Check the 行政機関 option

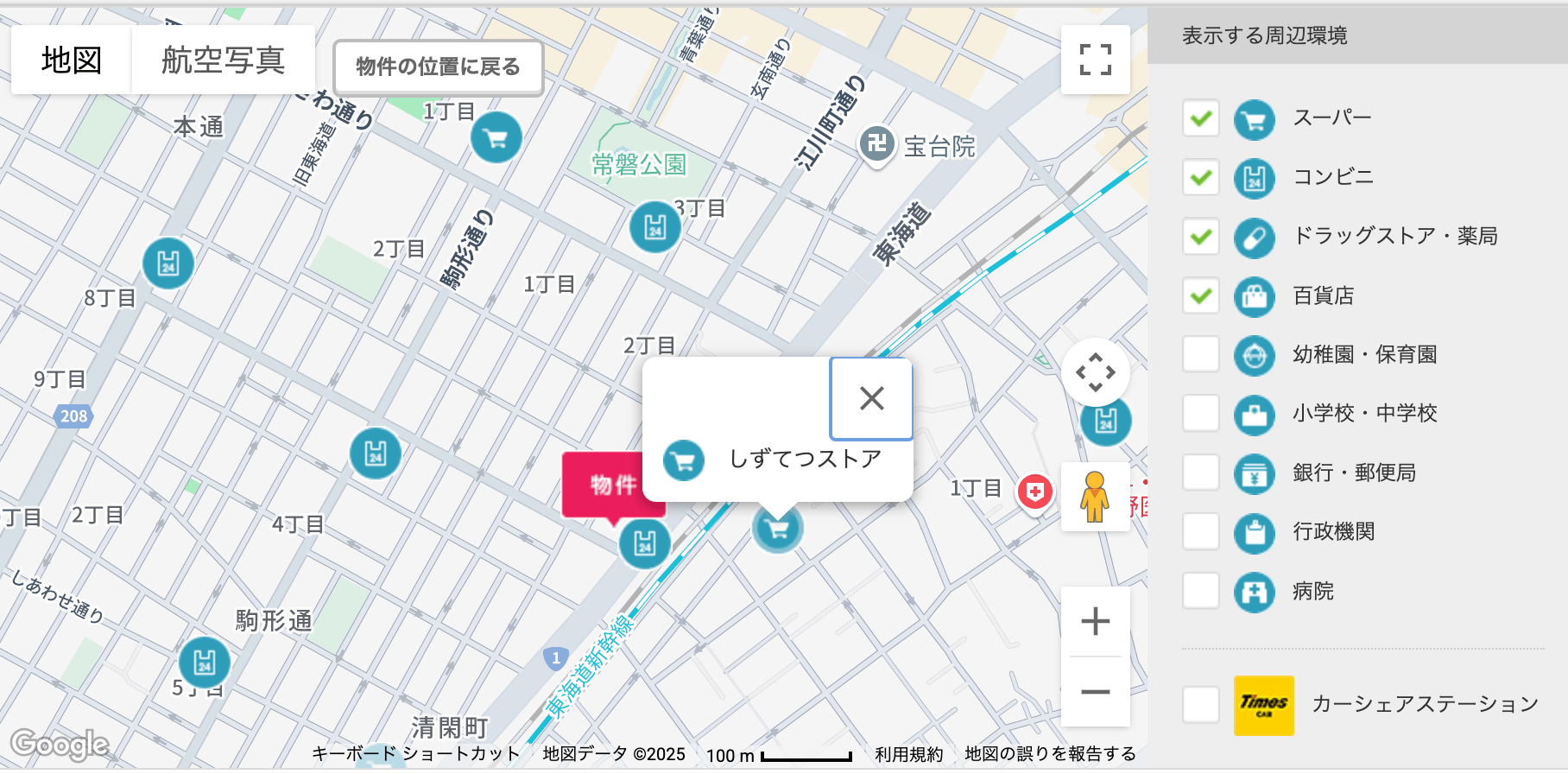[x=1200, y=531]
